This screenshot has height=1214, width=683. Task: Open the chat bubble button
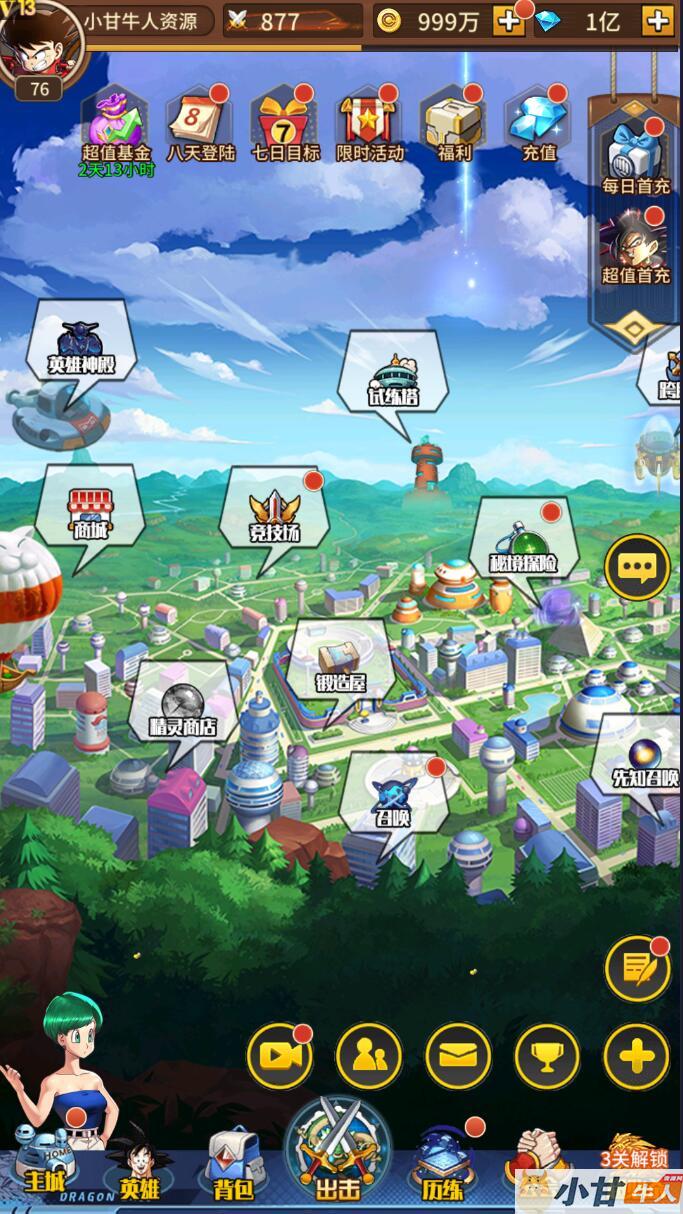[637, 568]
